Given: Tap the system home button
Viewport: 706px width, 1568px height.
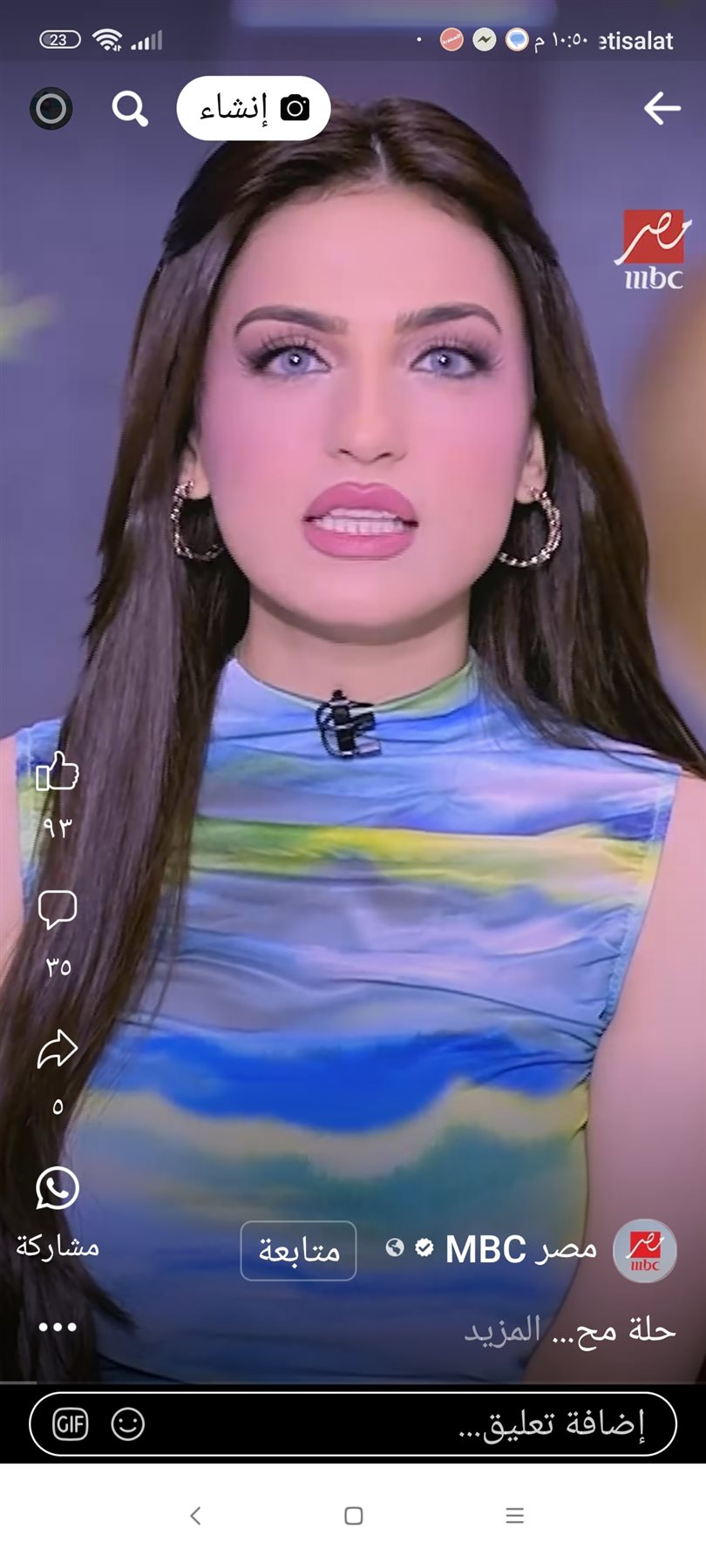Looking at the screenshot, I should (353, 1516).
